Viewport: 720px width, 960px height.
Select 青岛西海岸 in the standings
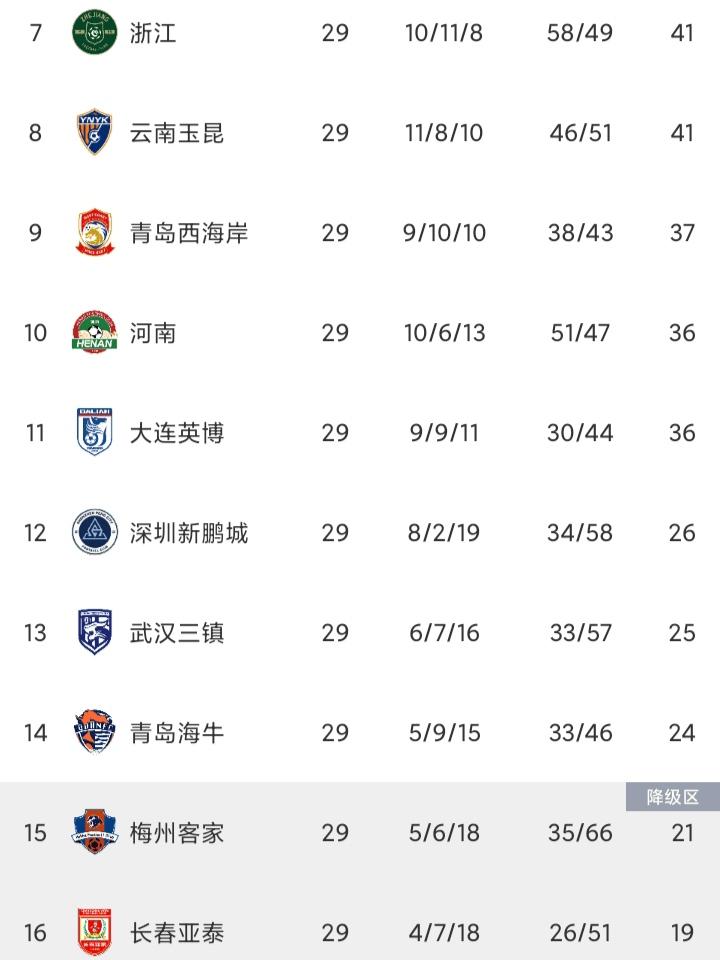pos(188,233)
